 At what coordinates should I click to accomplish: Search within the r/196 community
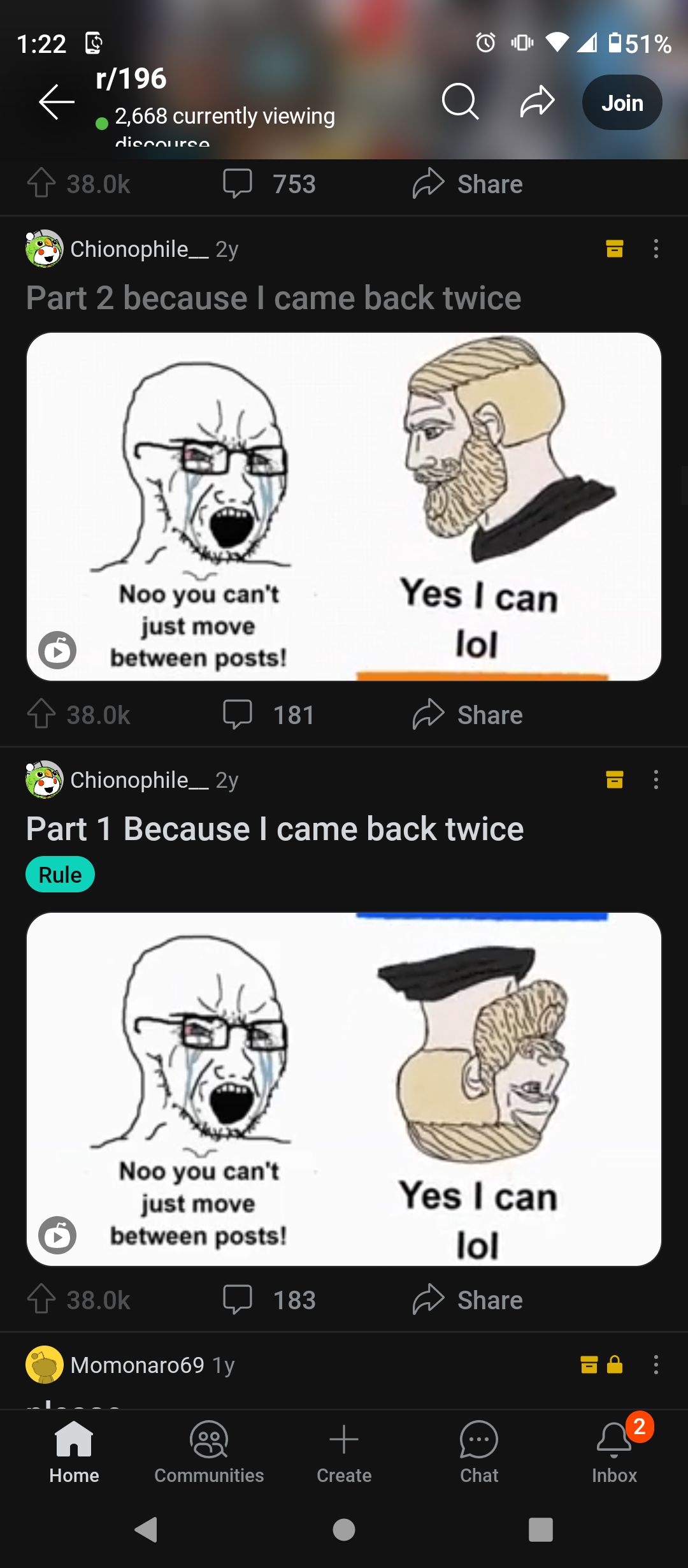point(460,102)
